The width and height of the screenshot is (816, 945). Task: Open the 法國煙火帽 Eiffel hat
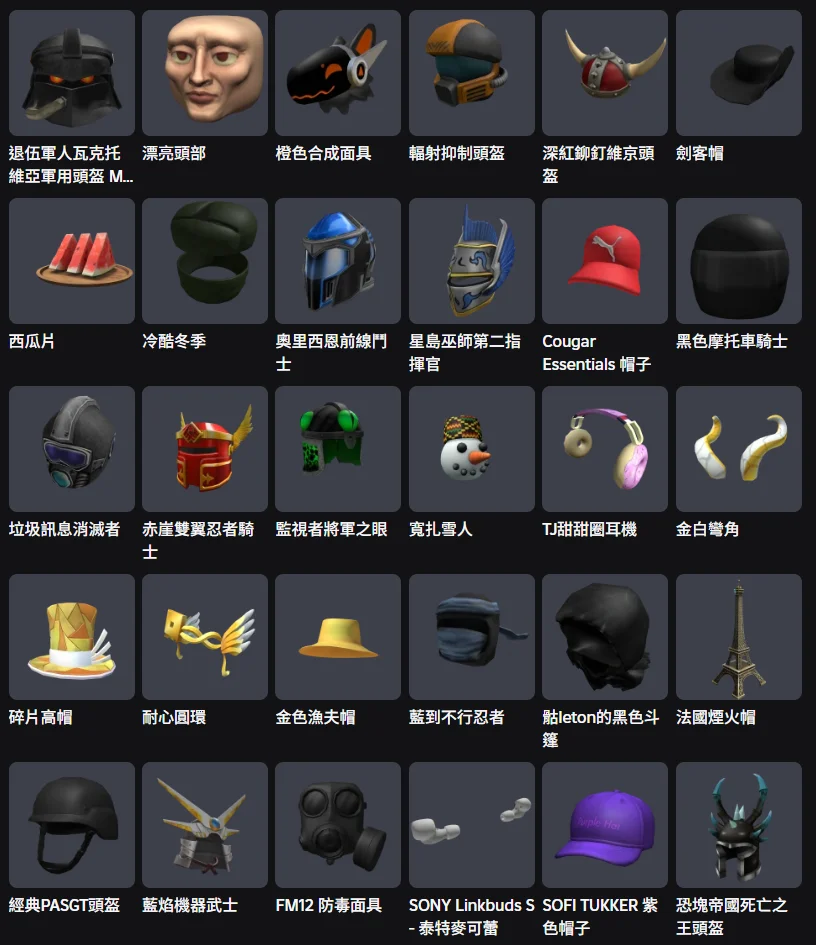point(738,637)
